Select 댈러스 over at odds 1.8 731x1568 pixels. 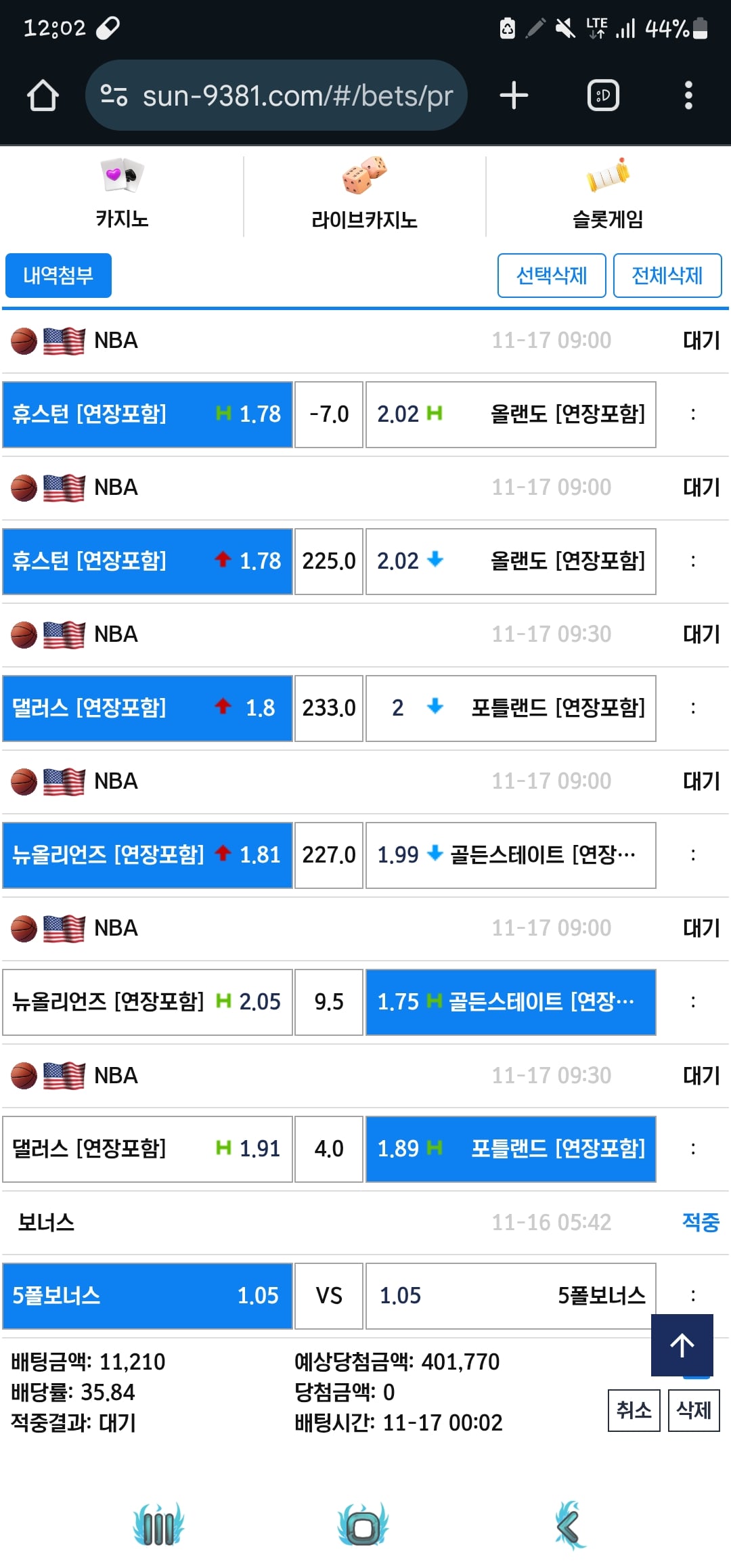point(148,708)
